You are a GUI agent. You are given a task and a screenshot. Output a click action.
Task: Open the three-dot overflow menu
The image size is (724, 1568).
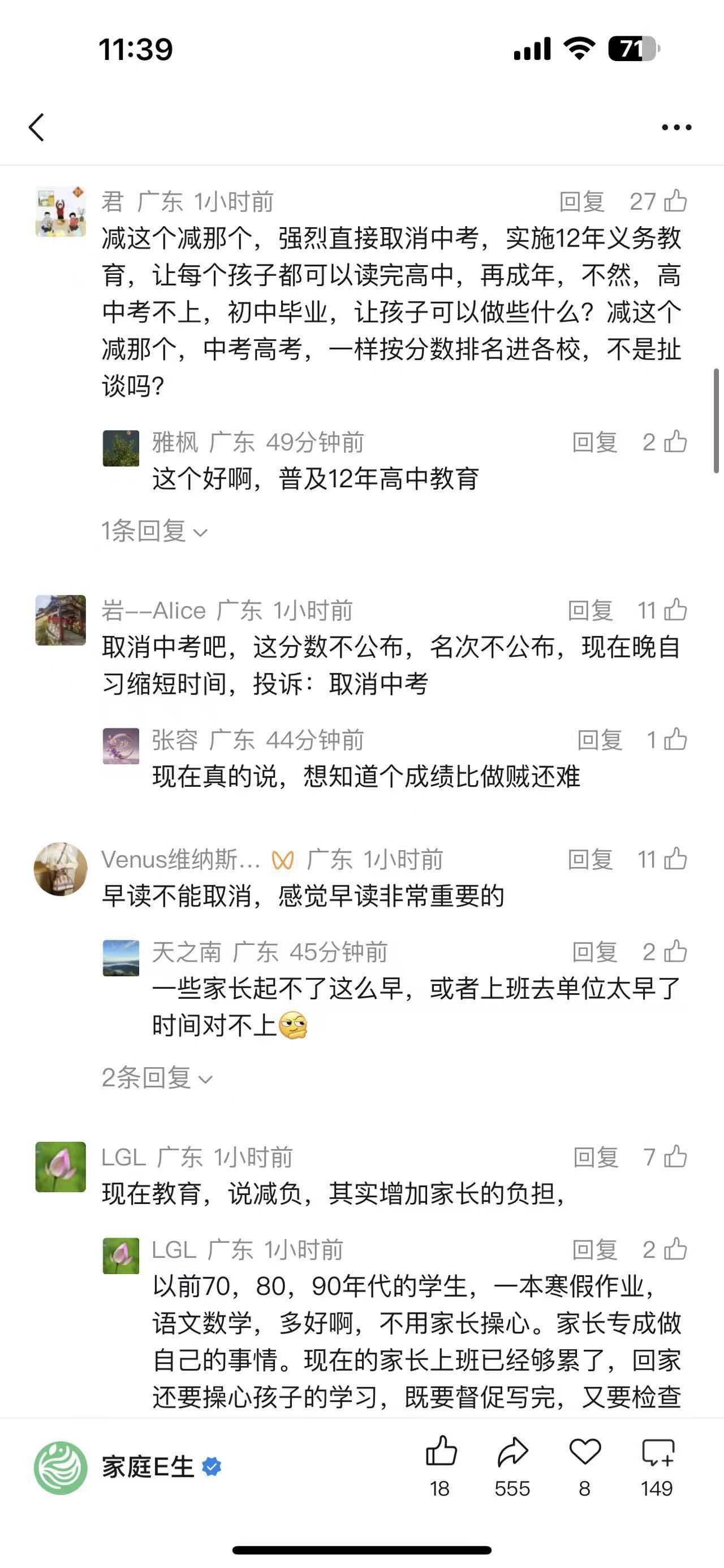point(676,127)
